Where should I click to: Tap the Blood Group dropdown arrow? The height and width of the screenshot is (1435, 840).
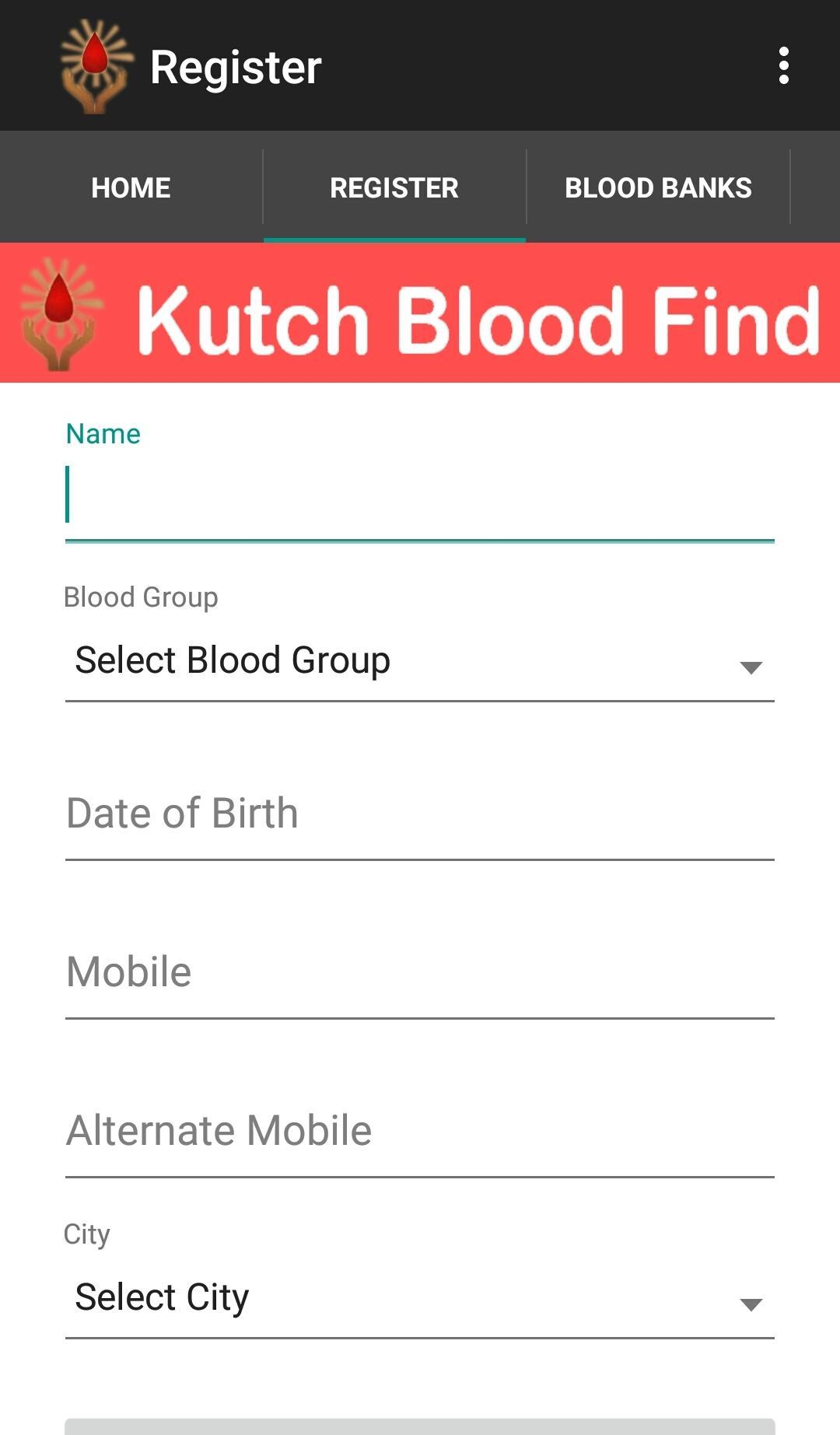[x=749, y=667]
